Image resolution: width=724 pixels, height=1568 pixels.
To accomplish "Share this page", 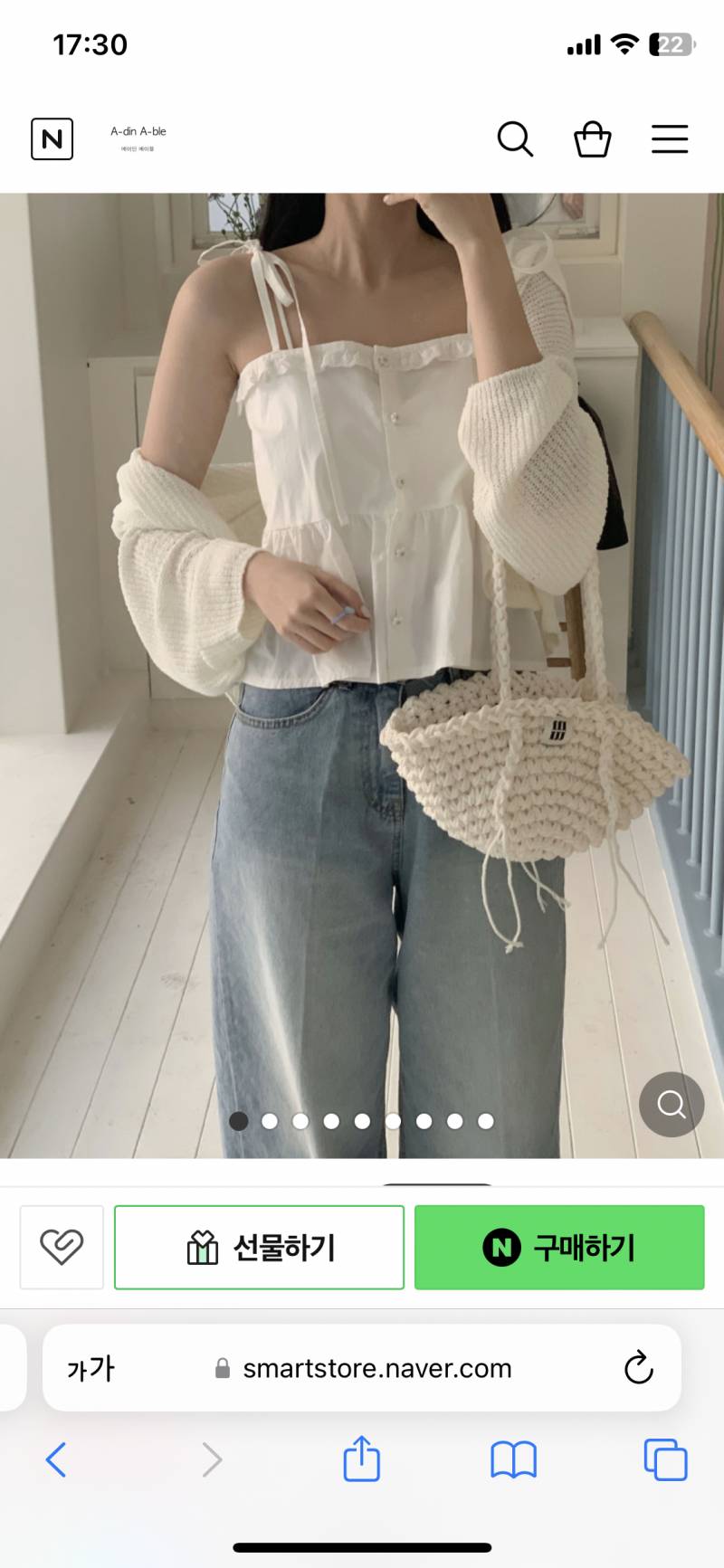I will coord(362,1458).
